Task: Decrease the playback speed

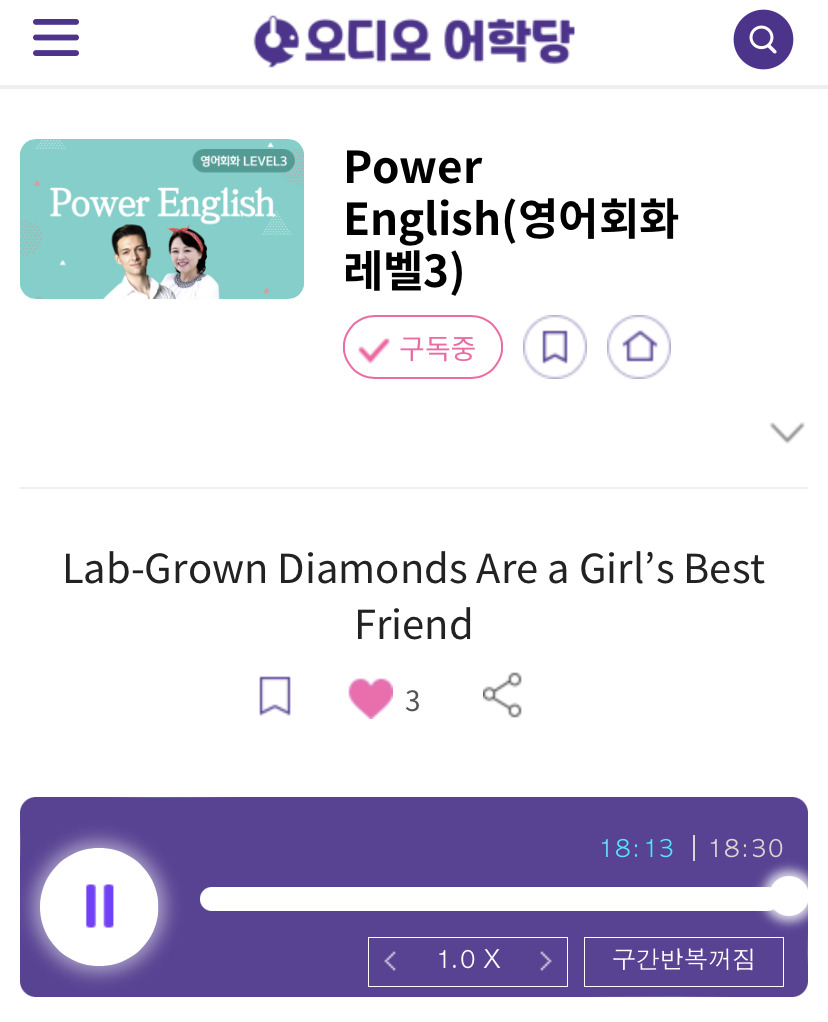Action: (390, 961)
